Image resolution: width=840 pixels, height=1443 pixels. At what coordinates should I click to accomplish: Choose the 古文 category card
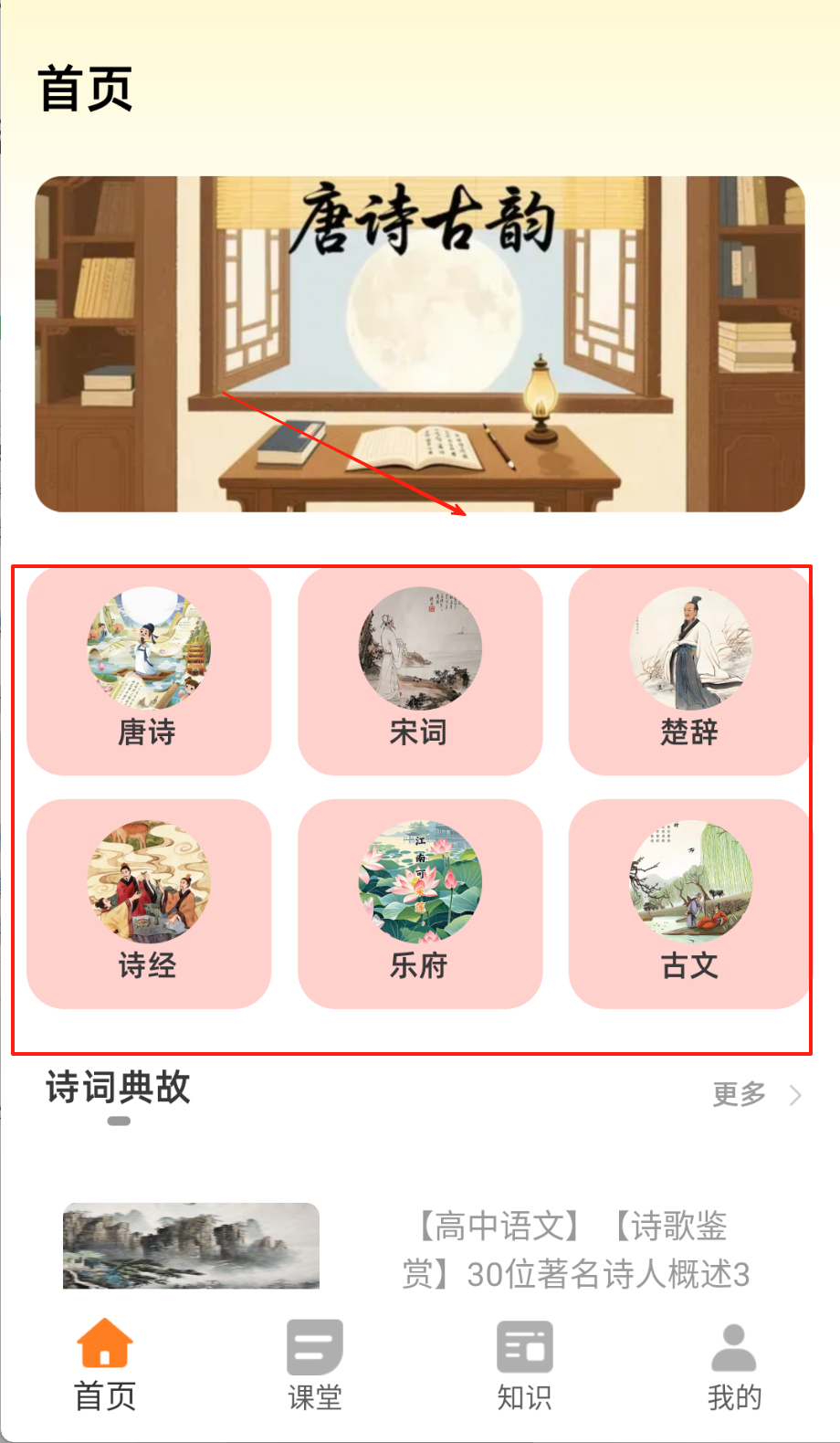689,904
